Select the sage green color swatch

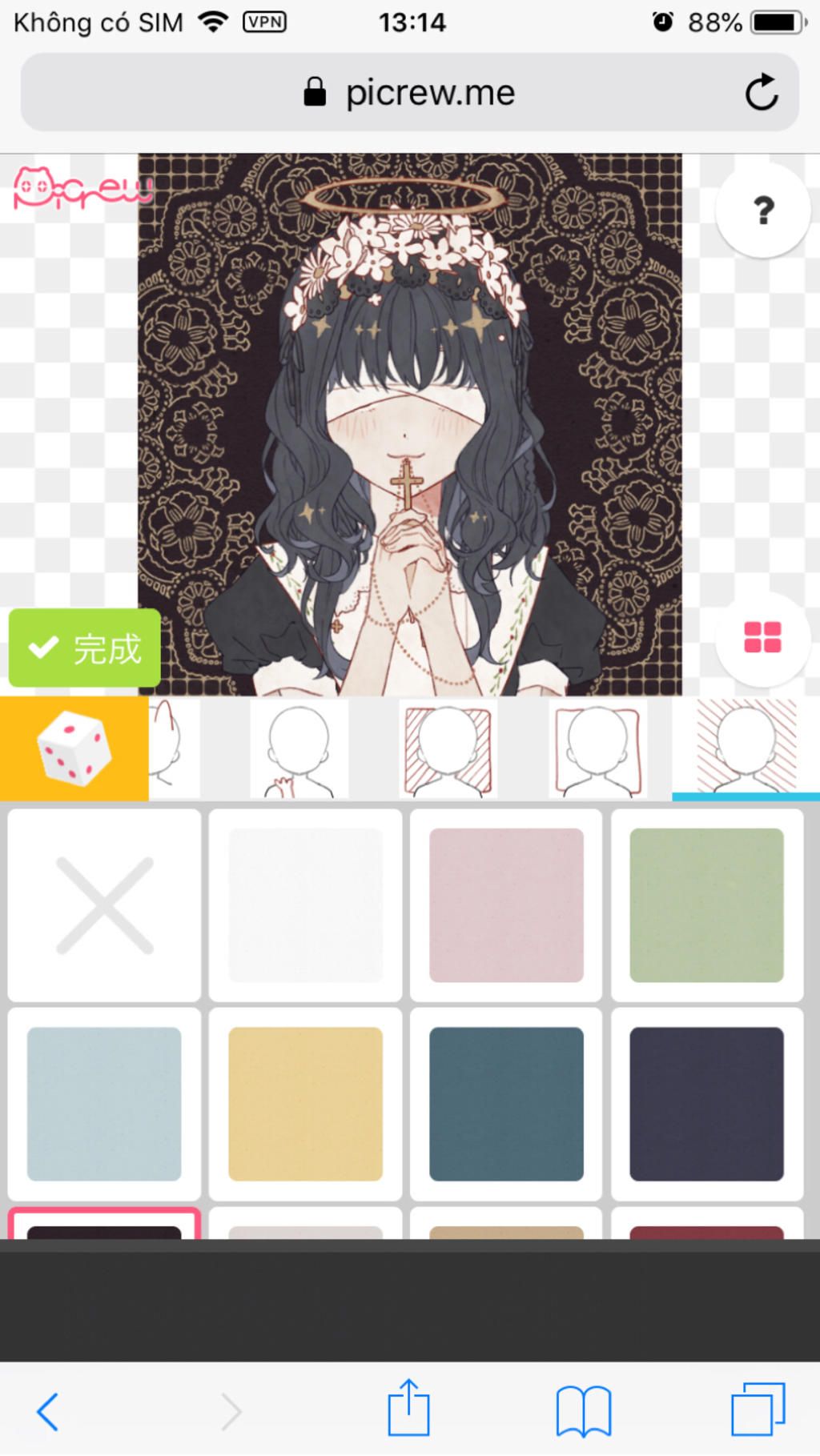point(706,905)
